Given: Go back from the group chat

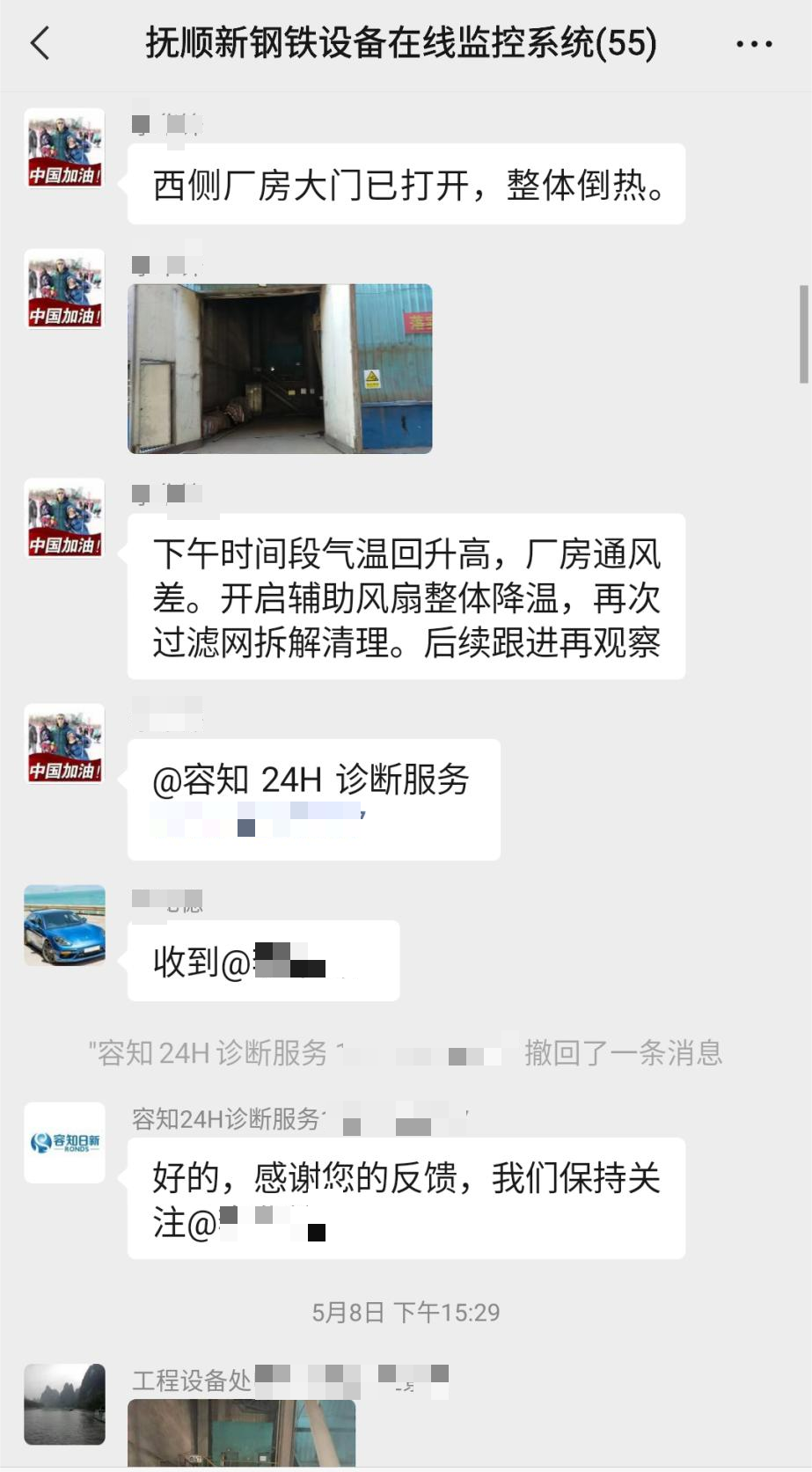Looking at the screenshot, I should tap(40, 43).
